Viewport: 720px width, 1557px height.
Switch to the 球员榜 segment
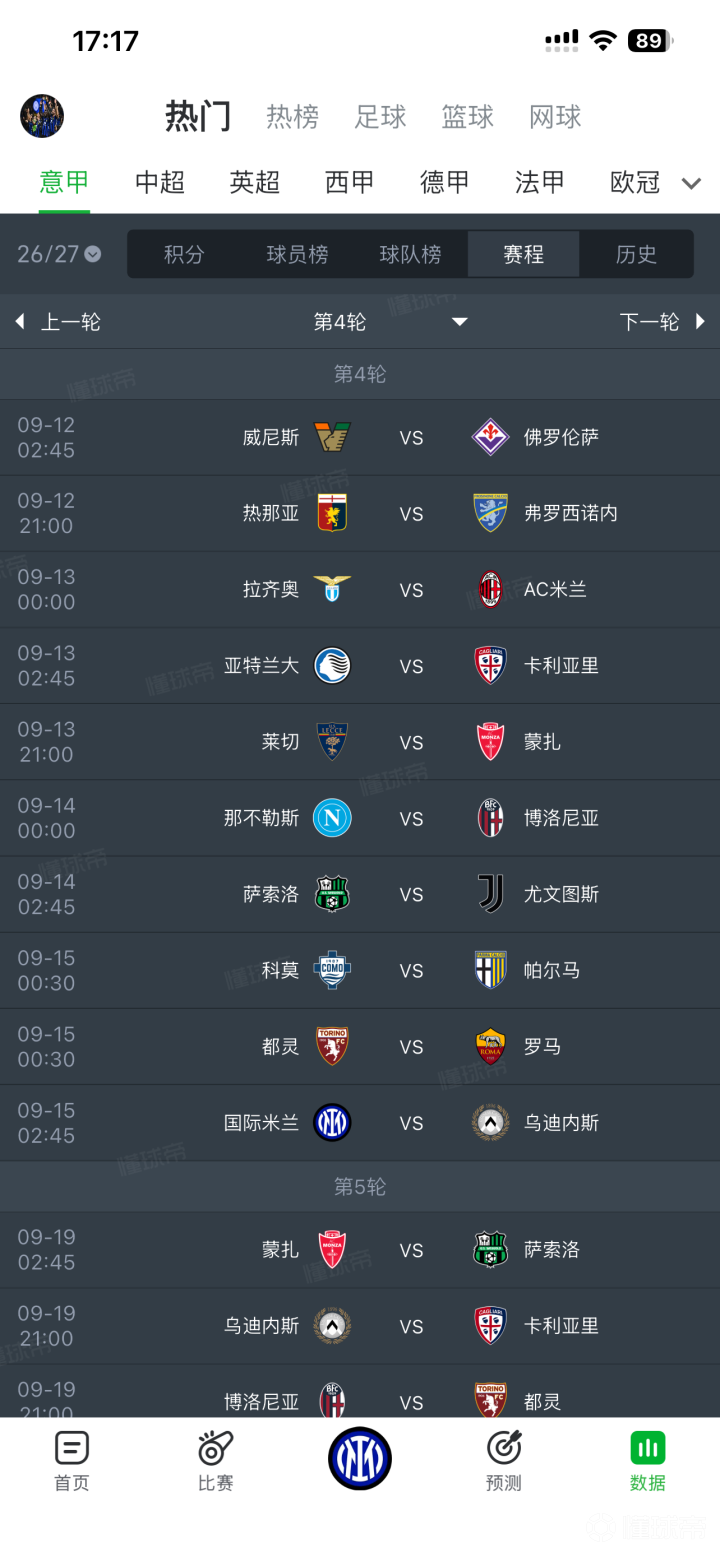click(x=297, y=254)
